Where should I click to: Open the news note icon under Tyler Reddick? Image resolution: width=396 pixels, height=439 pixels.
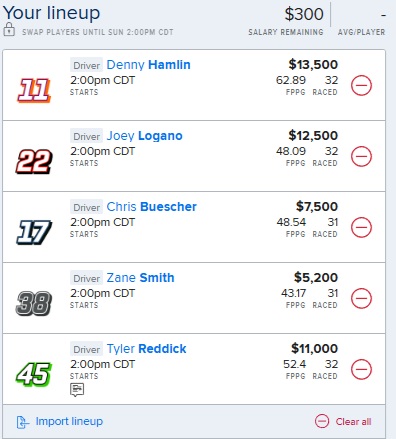click(77, 390)
